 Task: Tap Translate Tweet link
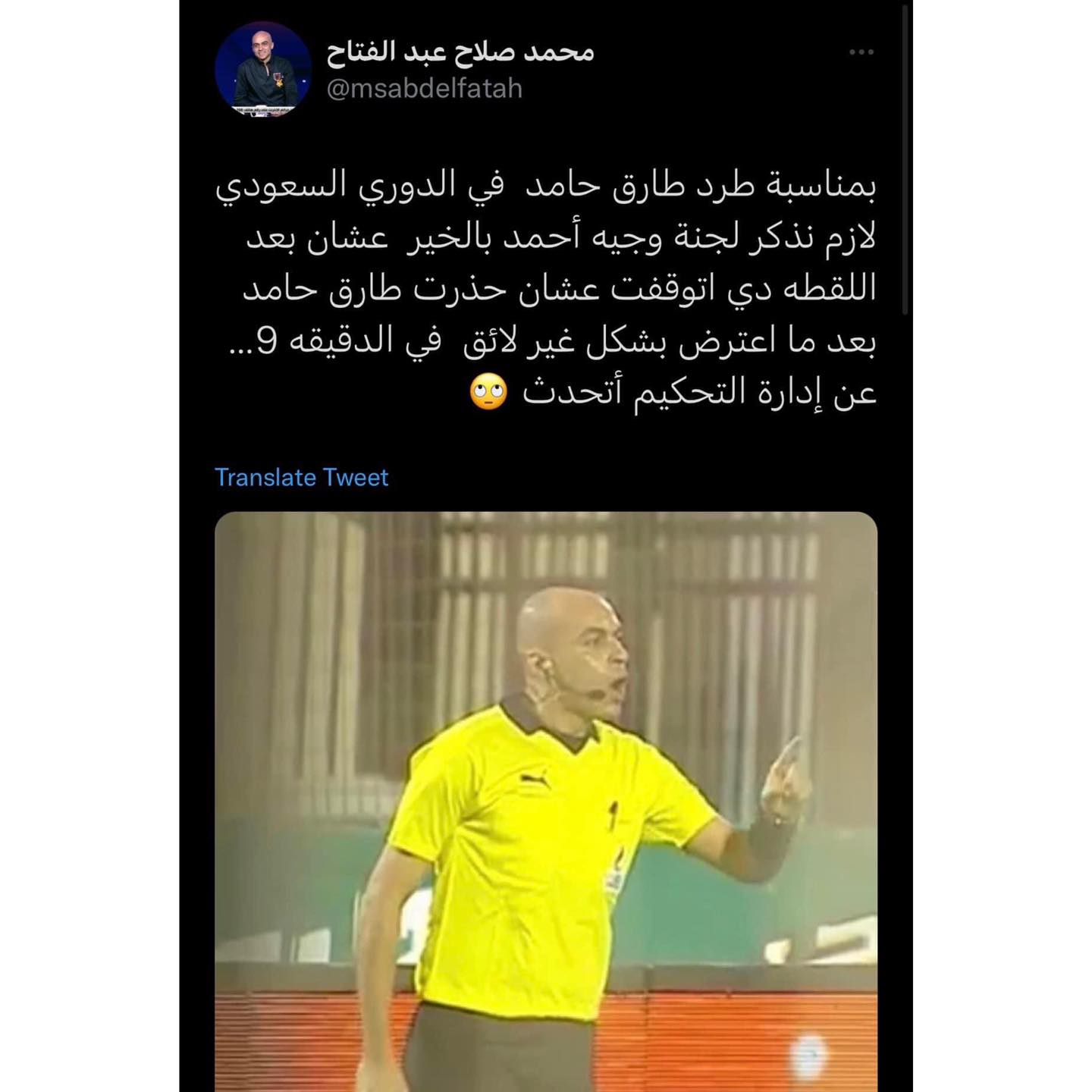click(x=301, y=477)
